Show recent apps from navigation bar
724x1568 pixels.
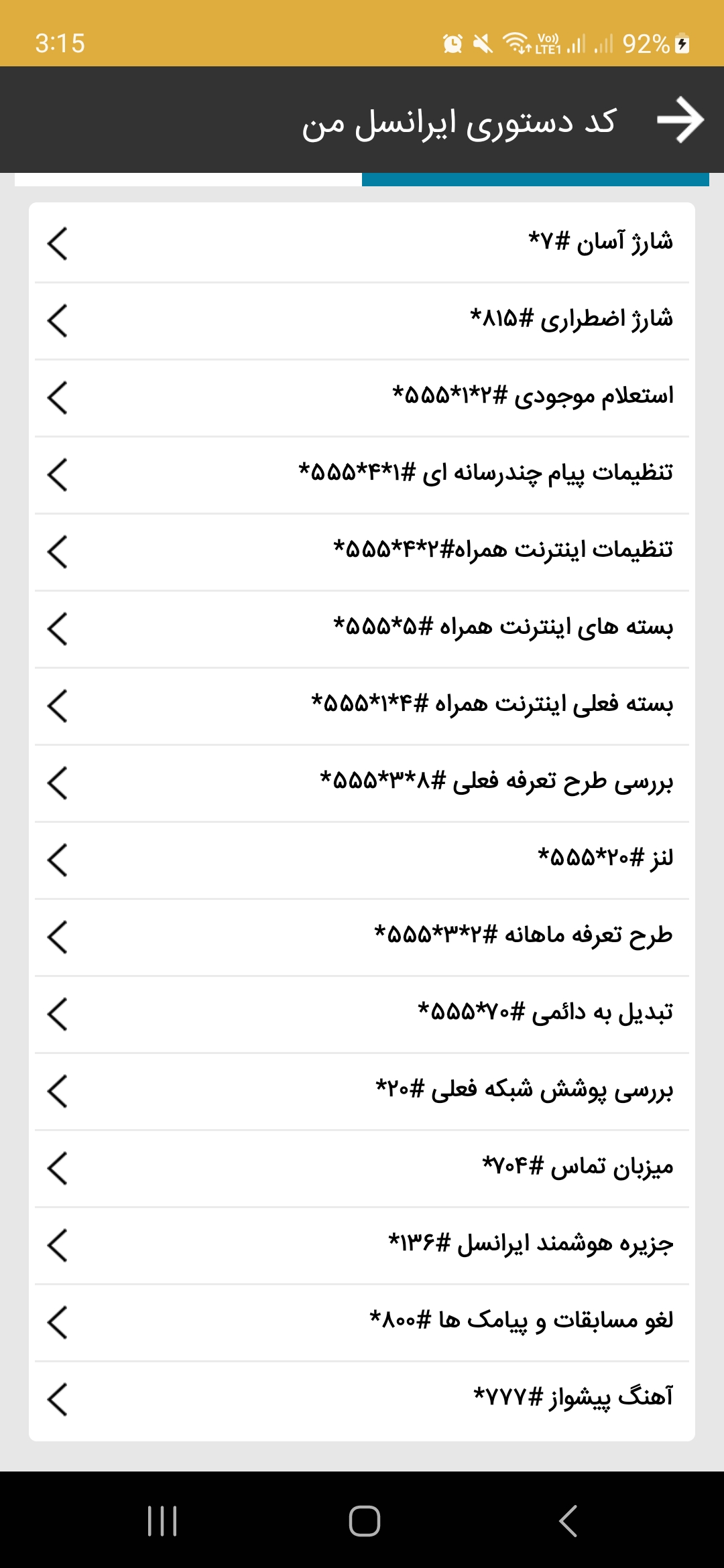(162, 1520)
